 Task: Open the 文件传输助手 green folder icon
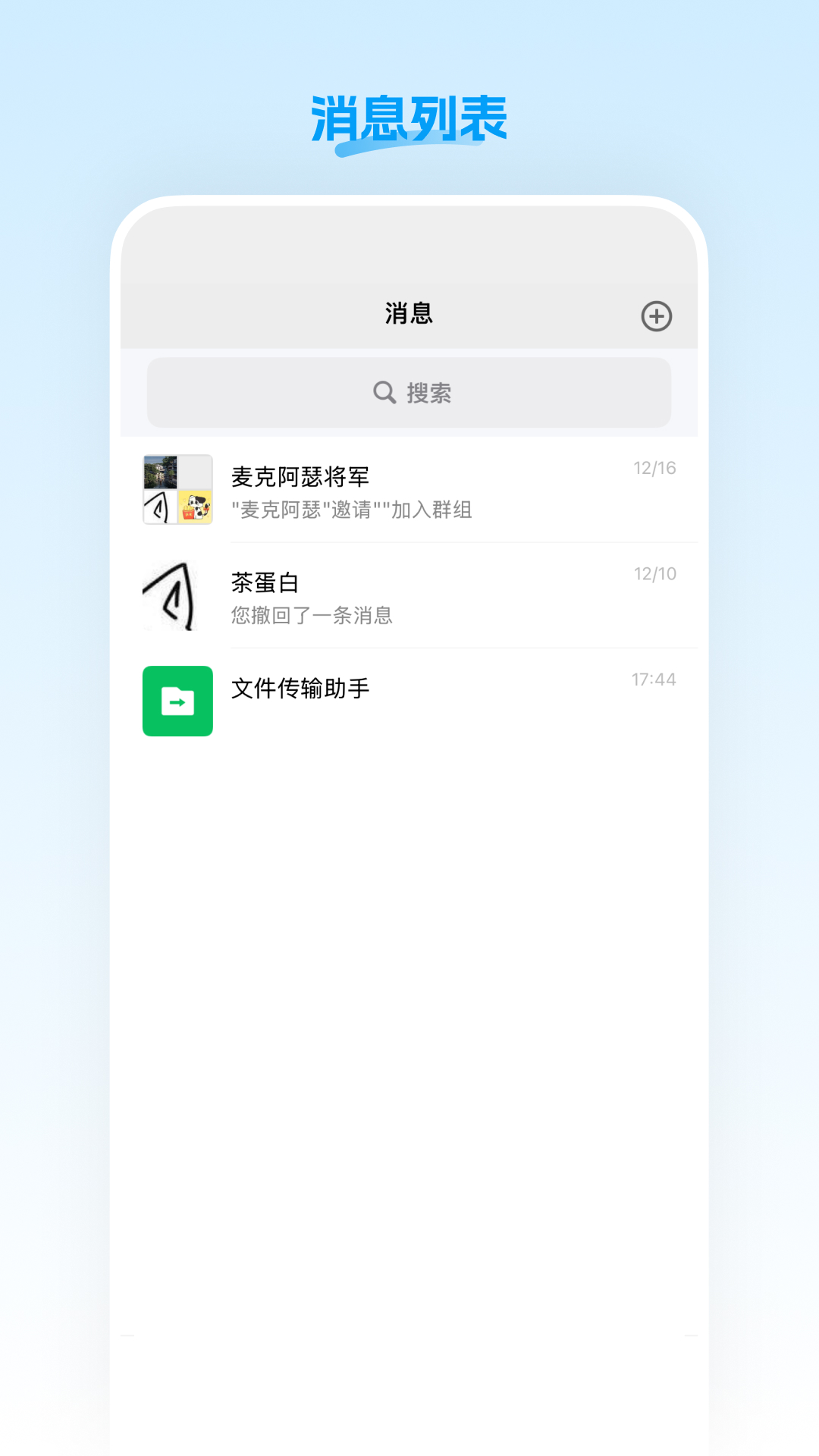177,701
